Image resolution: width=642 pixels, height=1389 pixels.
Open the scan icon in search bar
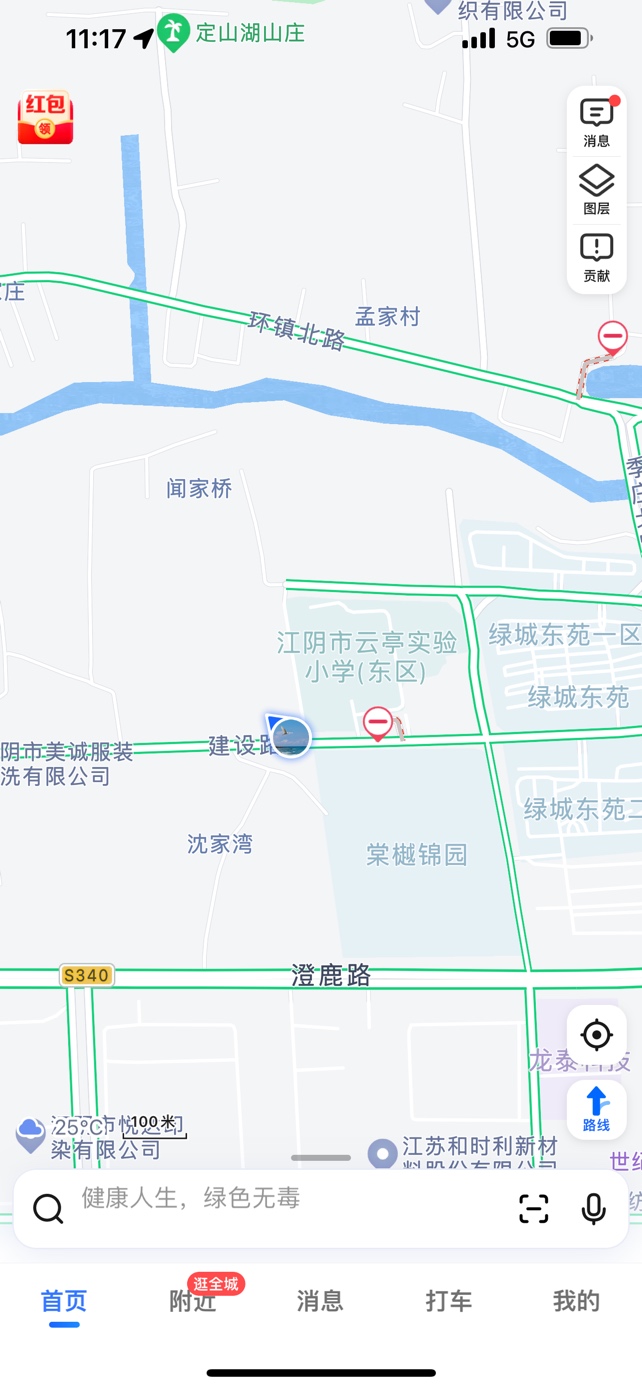pyautogui.click(x=534, y=1209)
